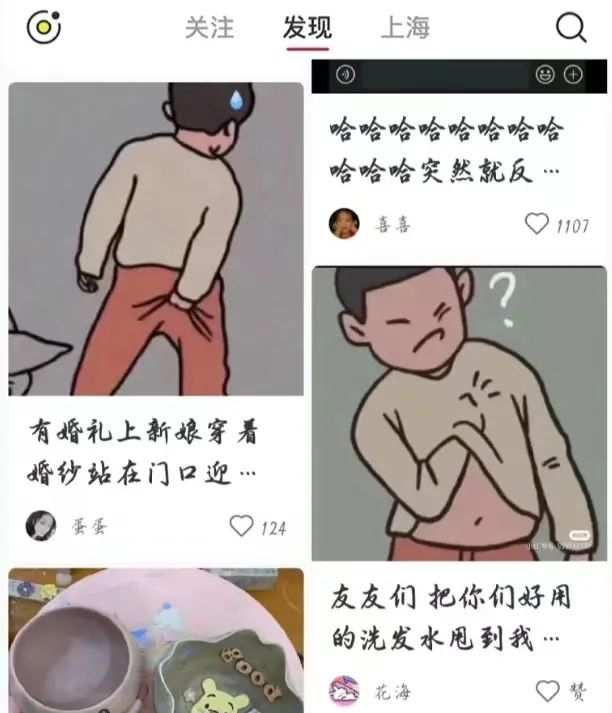Viewport: 612px width, 713px height.
Task: Open 花海's profile avatar
Action: [344, 691]
